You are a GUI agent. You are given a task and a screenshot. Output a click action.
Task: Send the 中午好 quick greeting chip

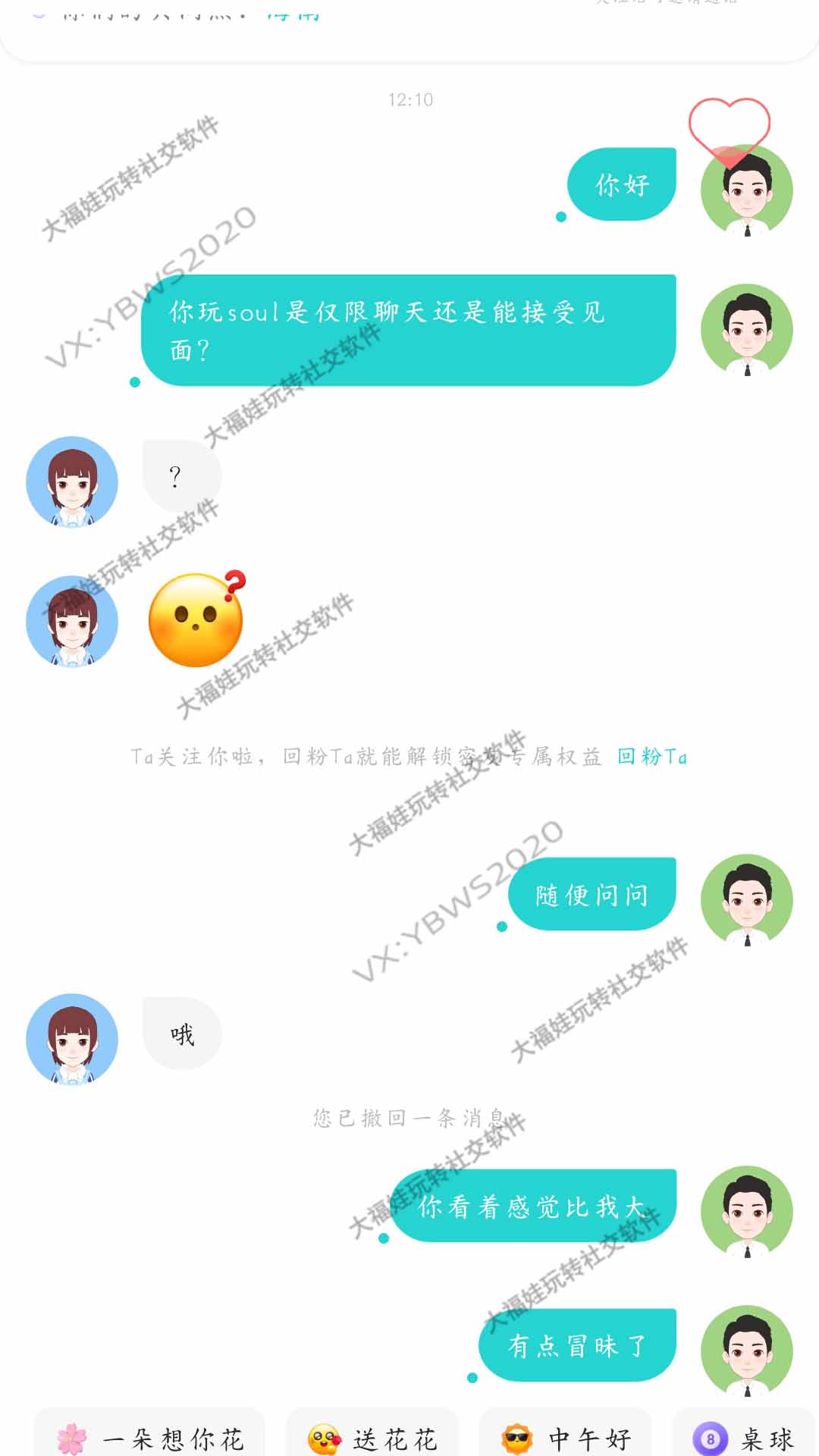pos(566,1437)
